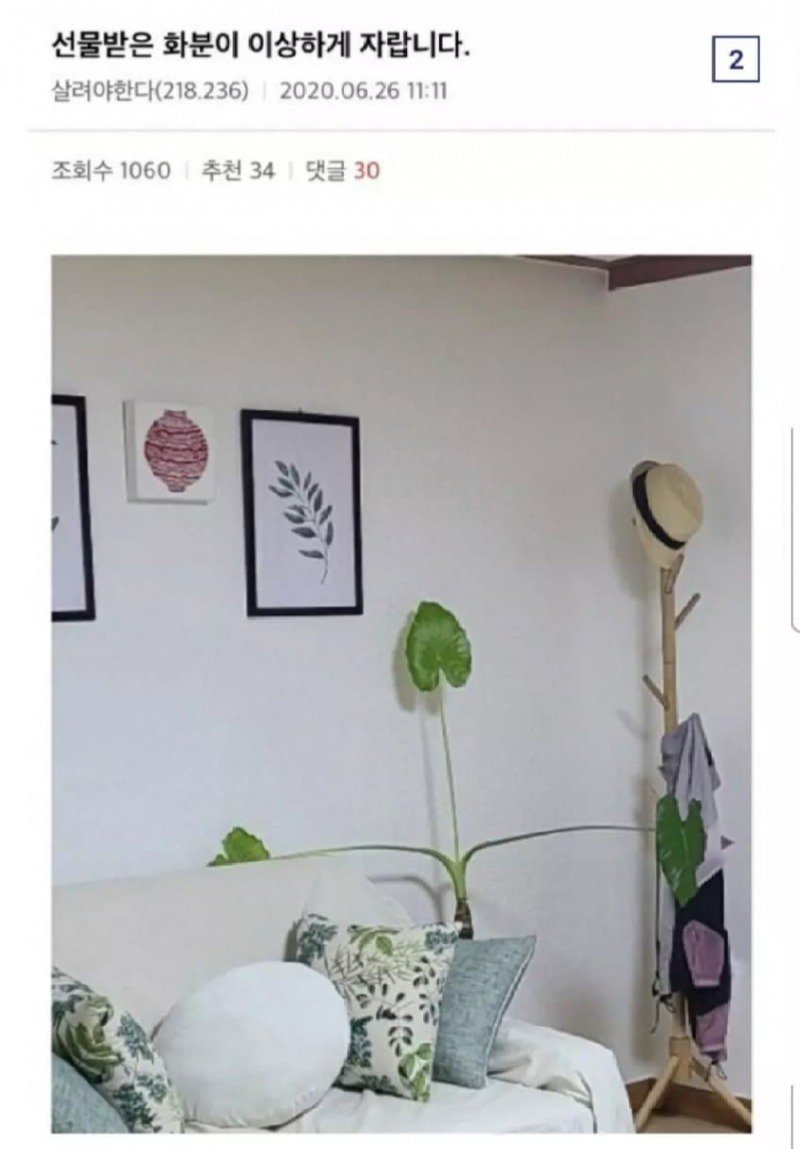Click the separator area below the post header
This screenshot has width=800, height=1149.
(x=400, y=130)
